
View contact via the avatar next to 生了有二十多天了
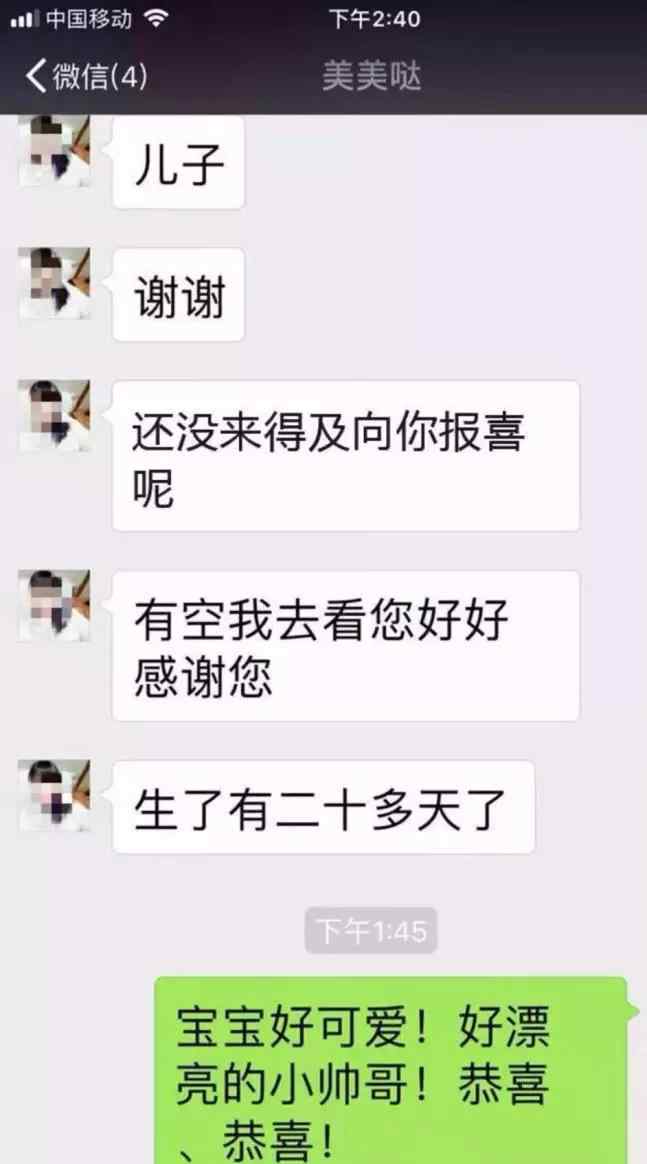(x=55, y=795)
